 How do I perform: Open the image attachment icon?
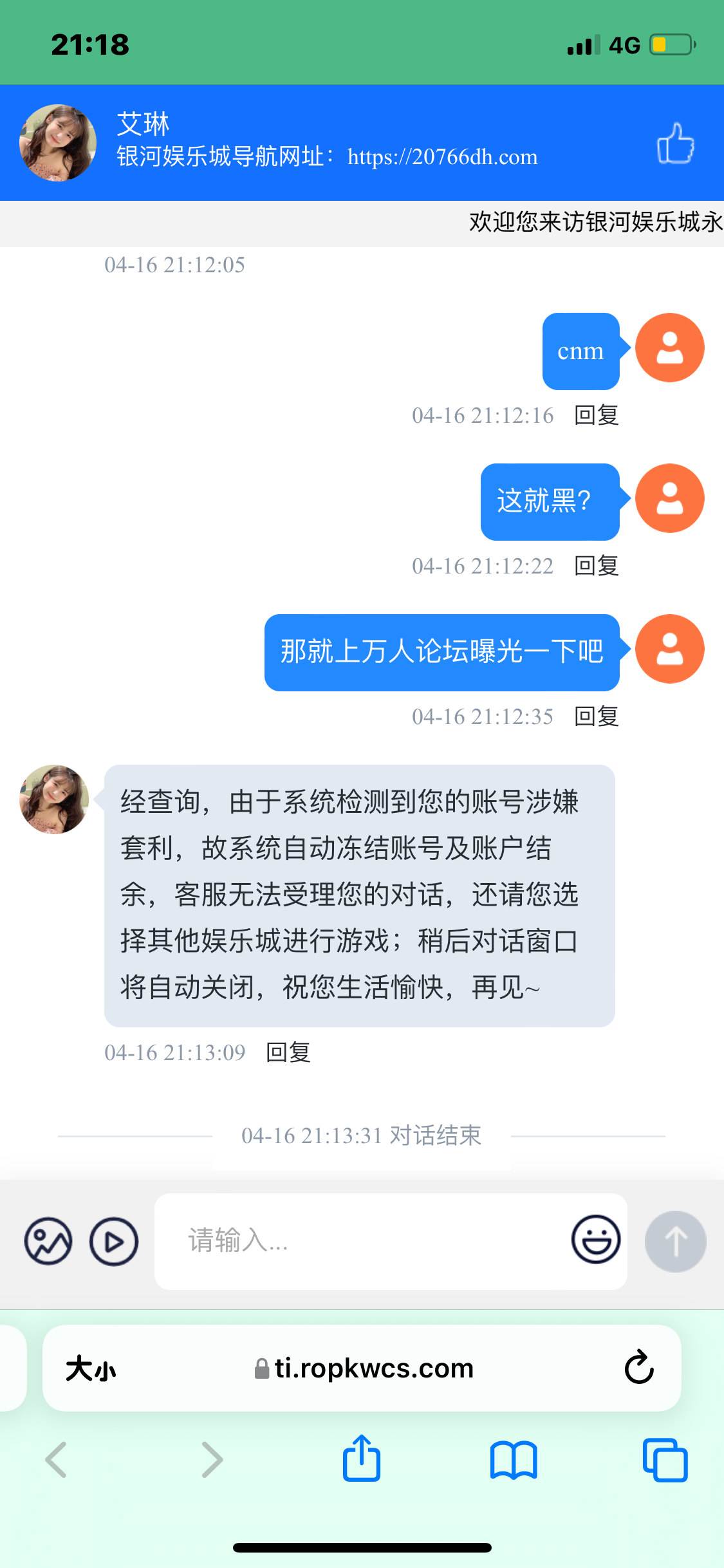click(x=48, y=1241)
